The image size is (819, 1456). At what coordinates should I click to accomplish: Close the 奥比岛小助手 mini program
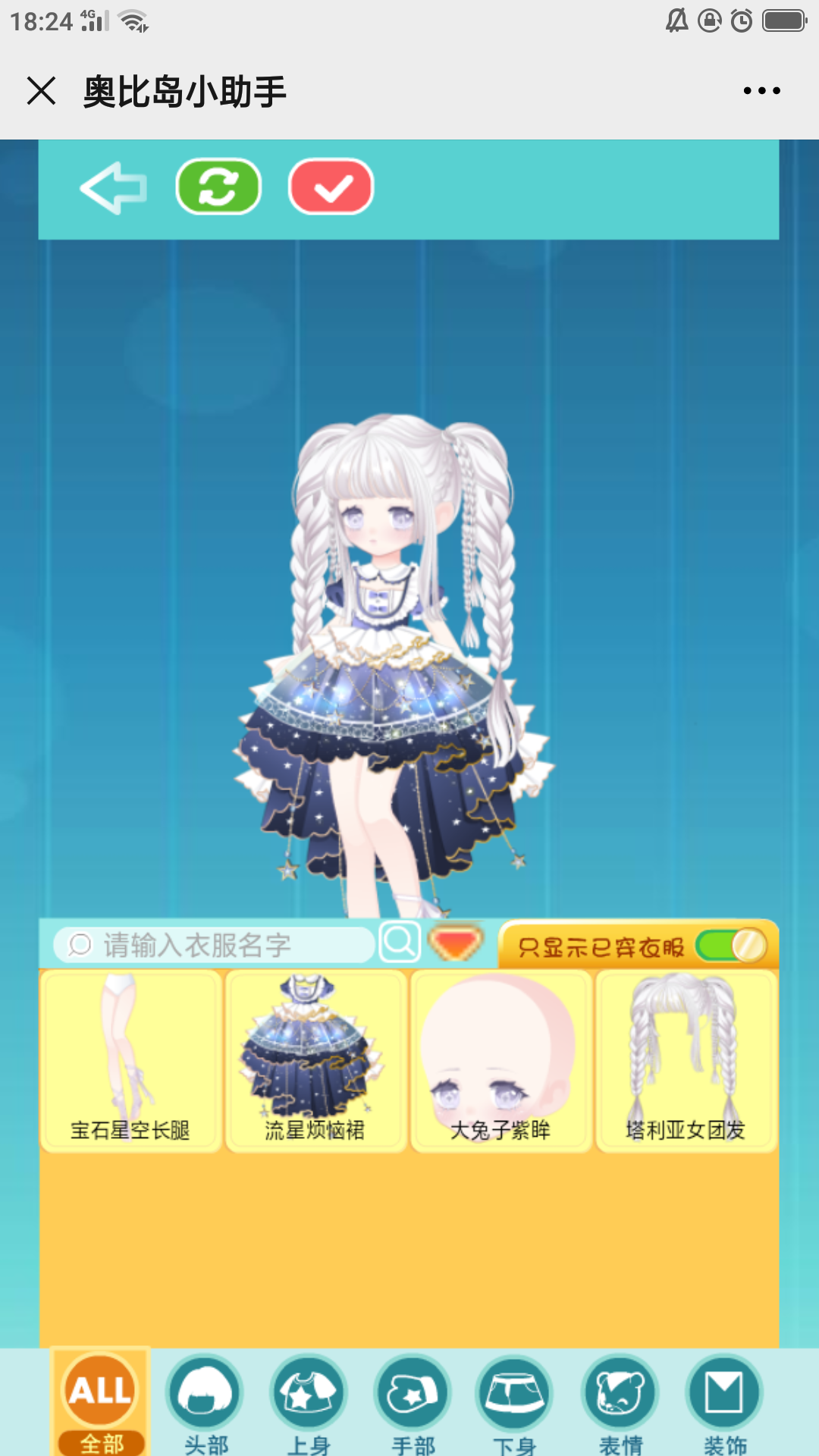point(41,91)
